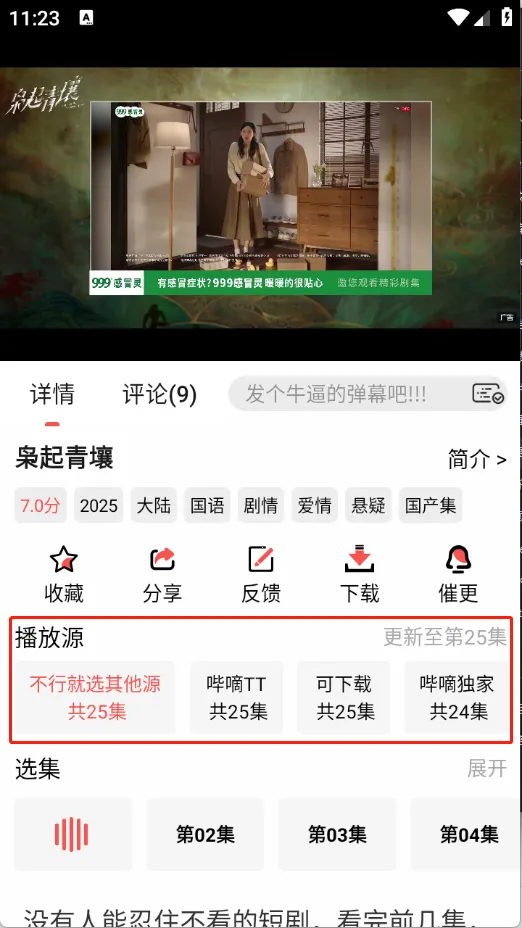Open danmaku settings icon in the input bar

pos(488,394)
